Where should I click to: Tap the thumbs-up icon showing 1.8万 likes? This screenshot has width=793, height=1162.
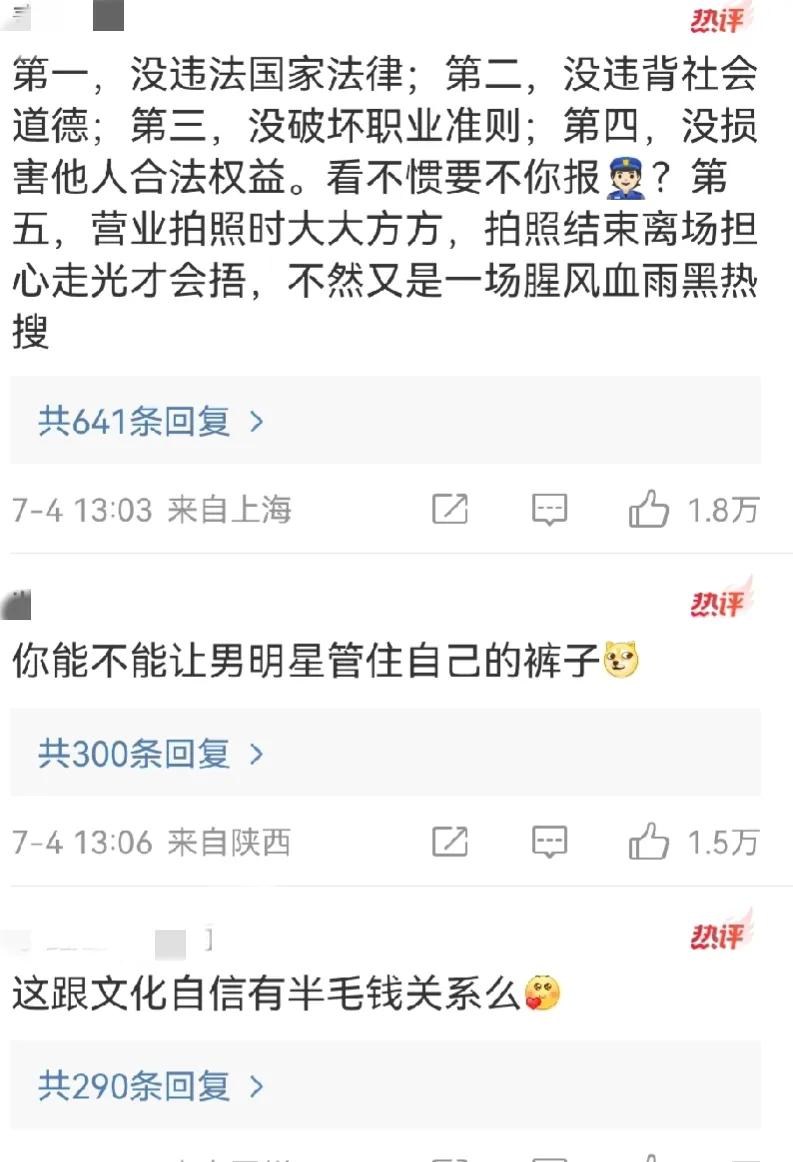click(651, 510)
